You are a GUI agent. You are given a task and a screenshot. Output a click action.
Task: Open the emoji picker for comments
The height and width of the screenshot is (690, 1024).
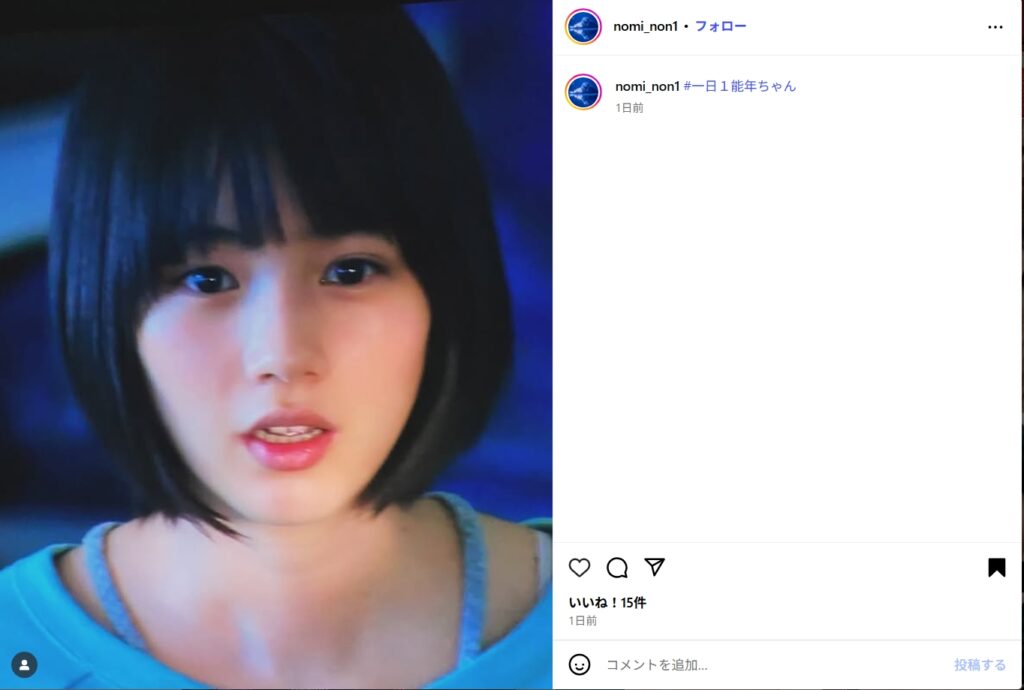click(579, 664)
